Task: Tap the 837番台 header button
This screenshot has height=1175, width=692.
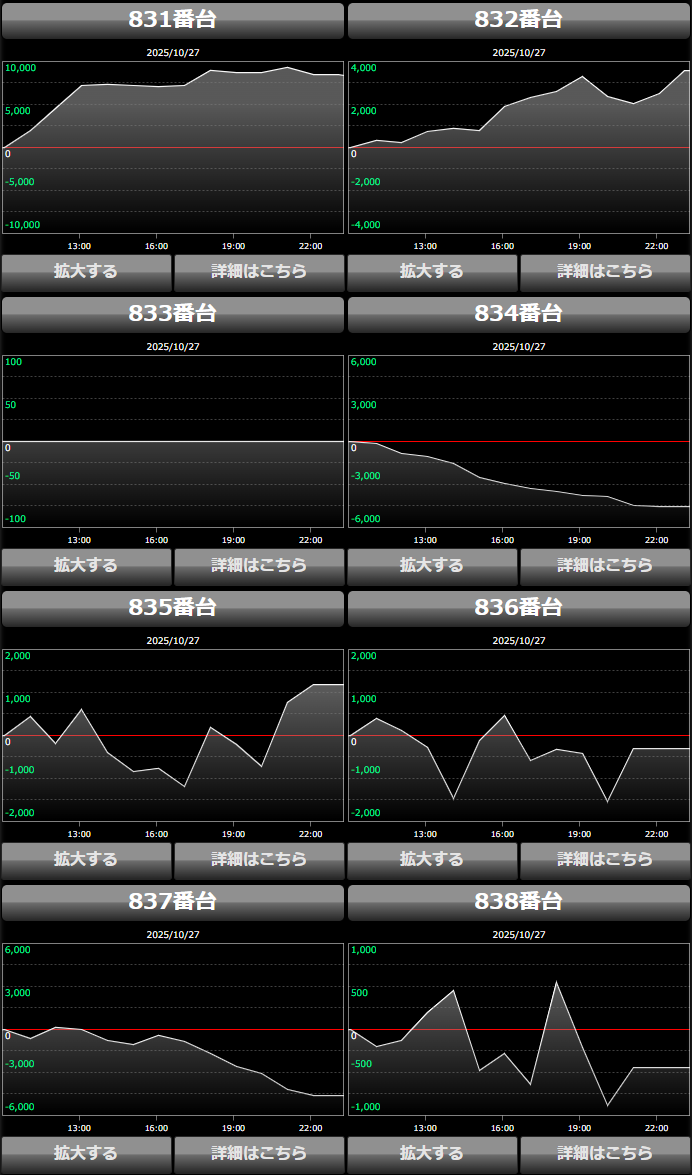Action: coord(173,902)
